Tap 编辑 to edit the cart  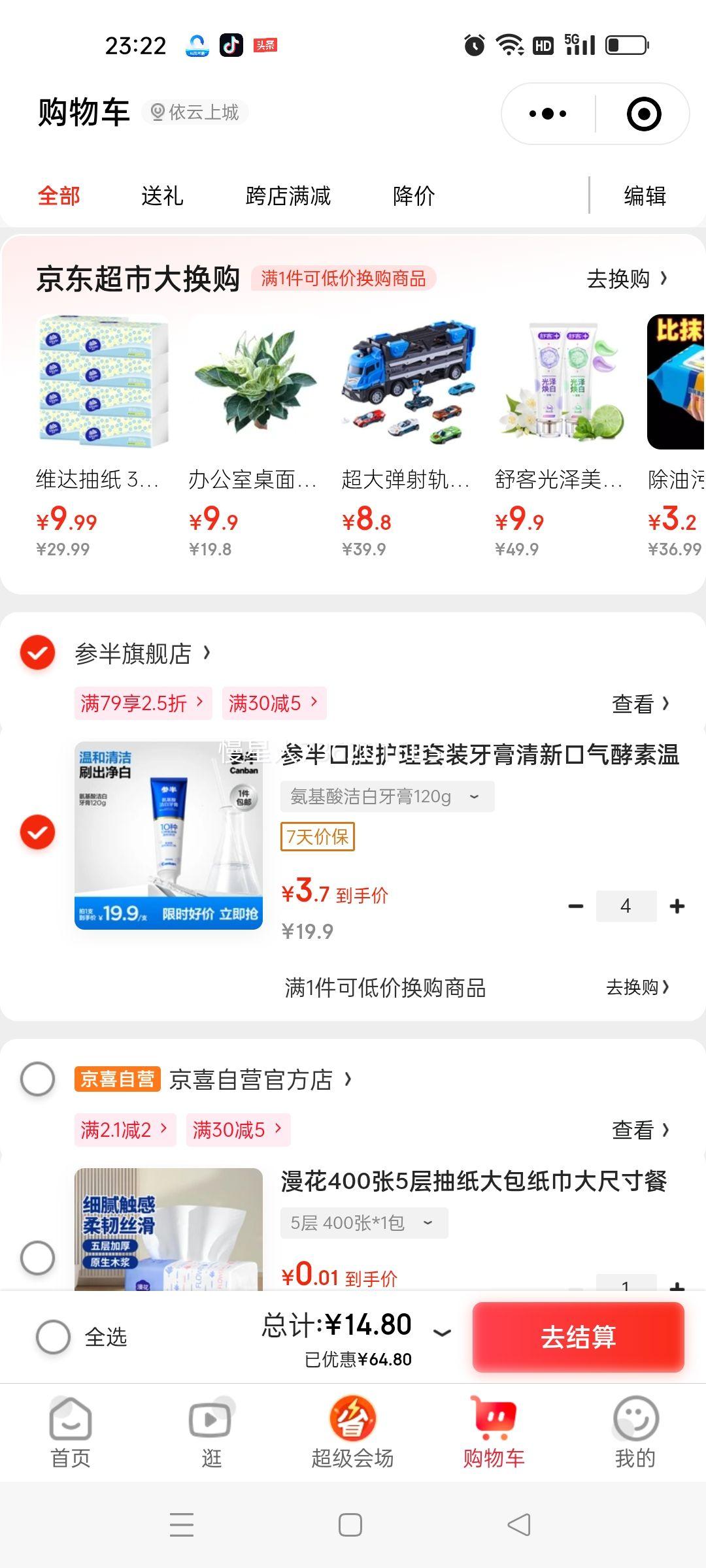point(645,195)
